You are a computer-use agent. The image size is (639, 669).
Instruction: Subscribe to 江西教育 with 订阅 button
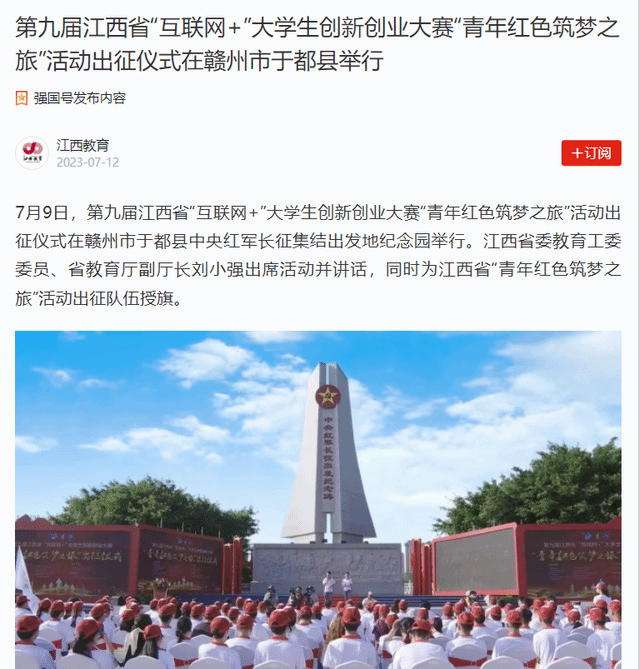[591, 153]
